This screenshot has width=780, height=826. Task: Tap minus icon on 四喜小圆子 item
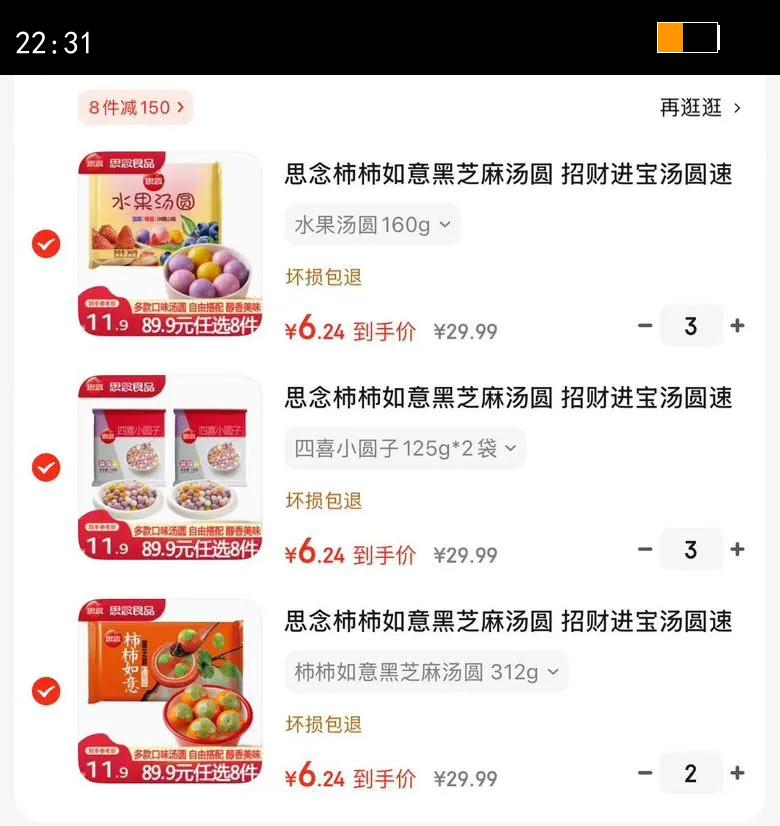(x=646, y=549)
